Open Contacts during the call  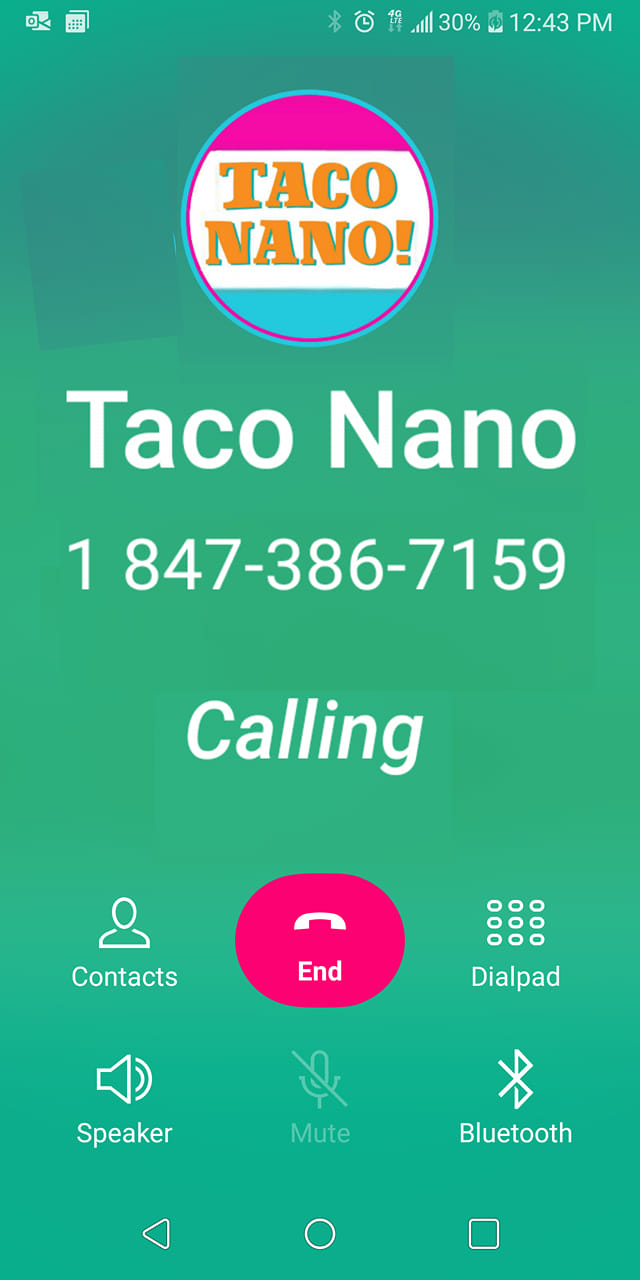(x=124, y=942)
